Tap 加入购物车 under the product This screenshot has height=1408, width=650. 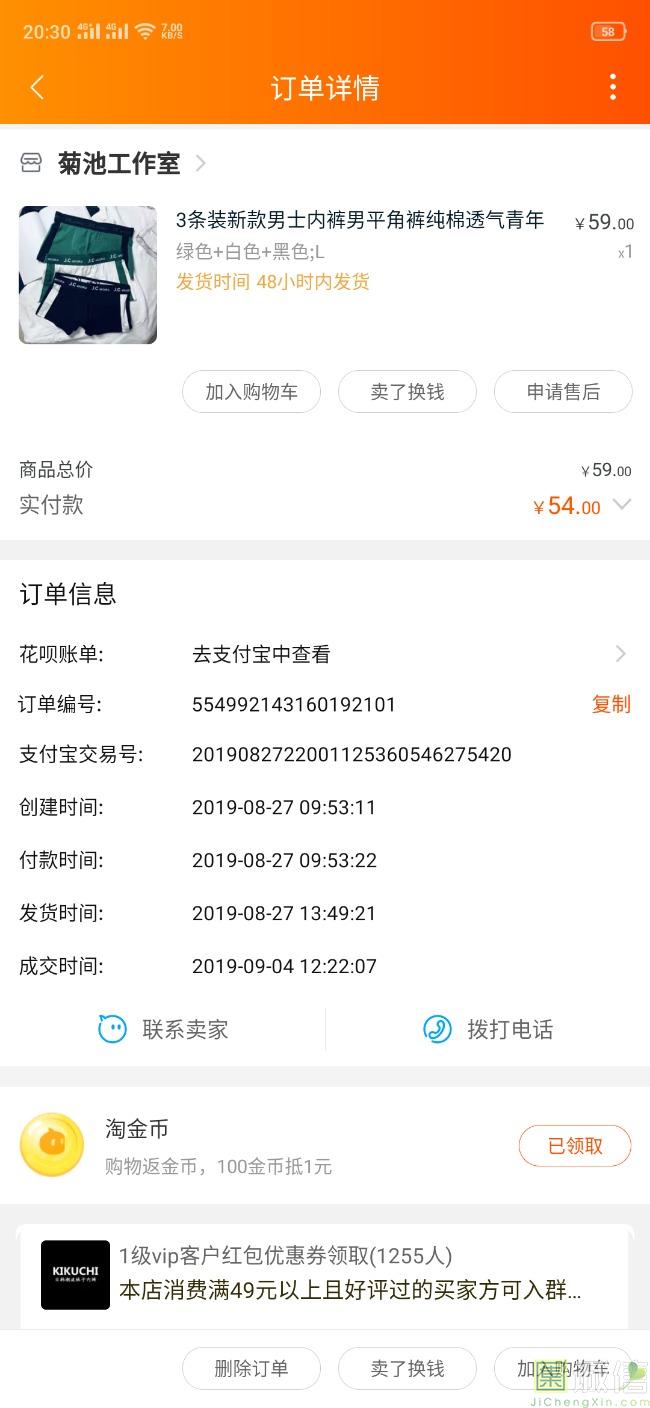[x=251, y=392]
